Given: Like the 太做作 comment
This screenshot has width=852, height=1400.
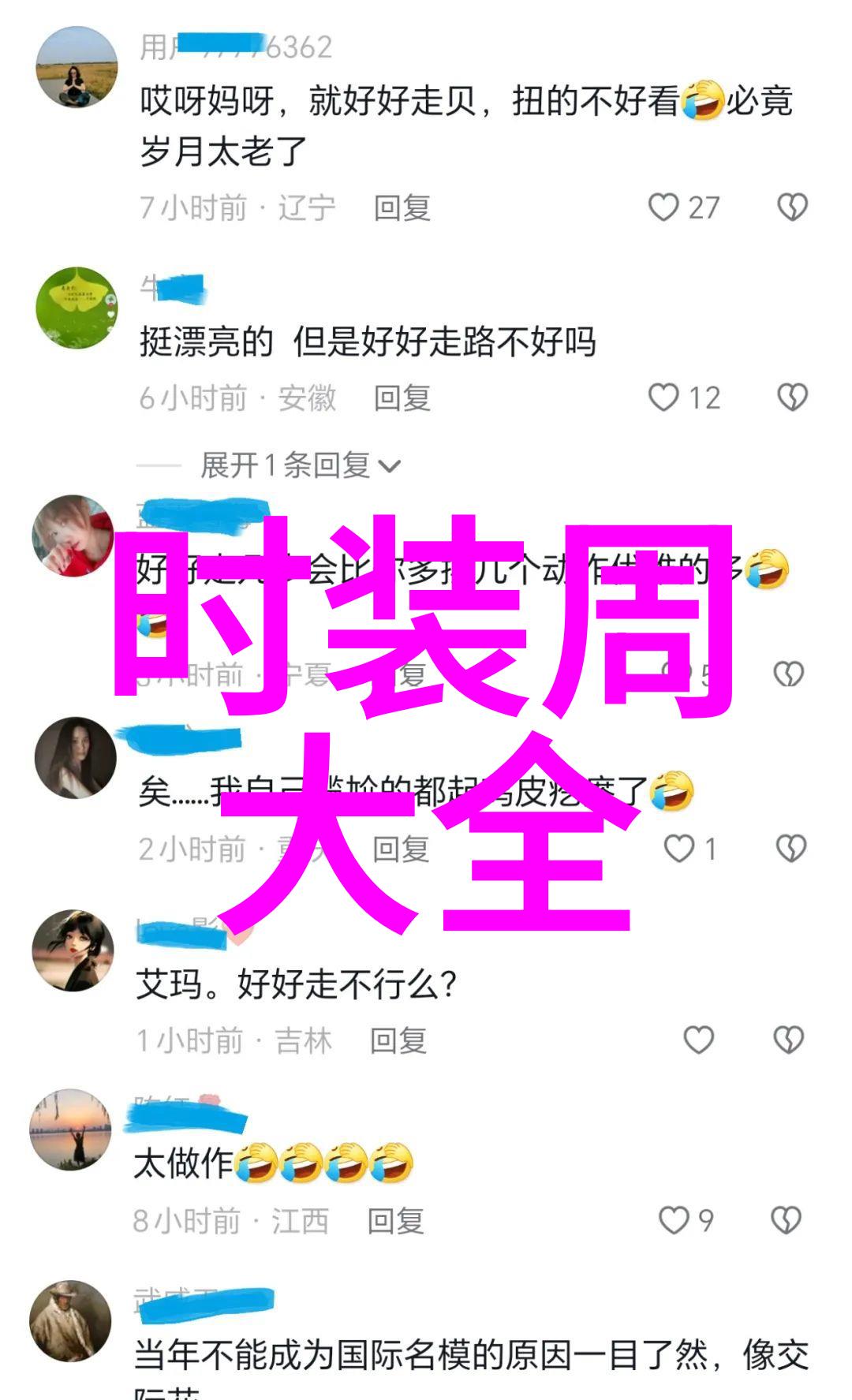Looking at the screenshot, I should tap(674, 1220).
